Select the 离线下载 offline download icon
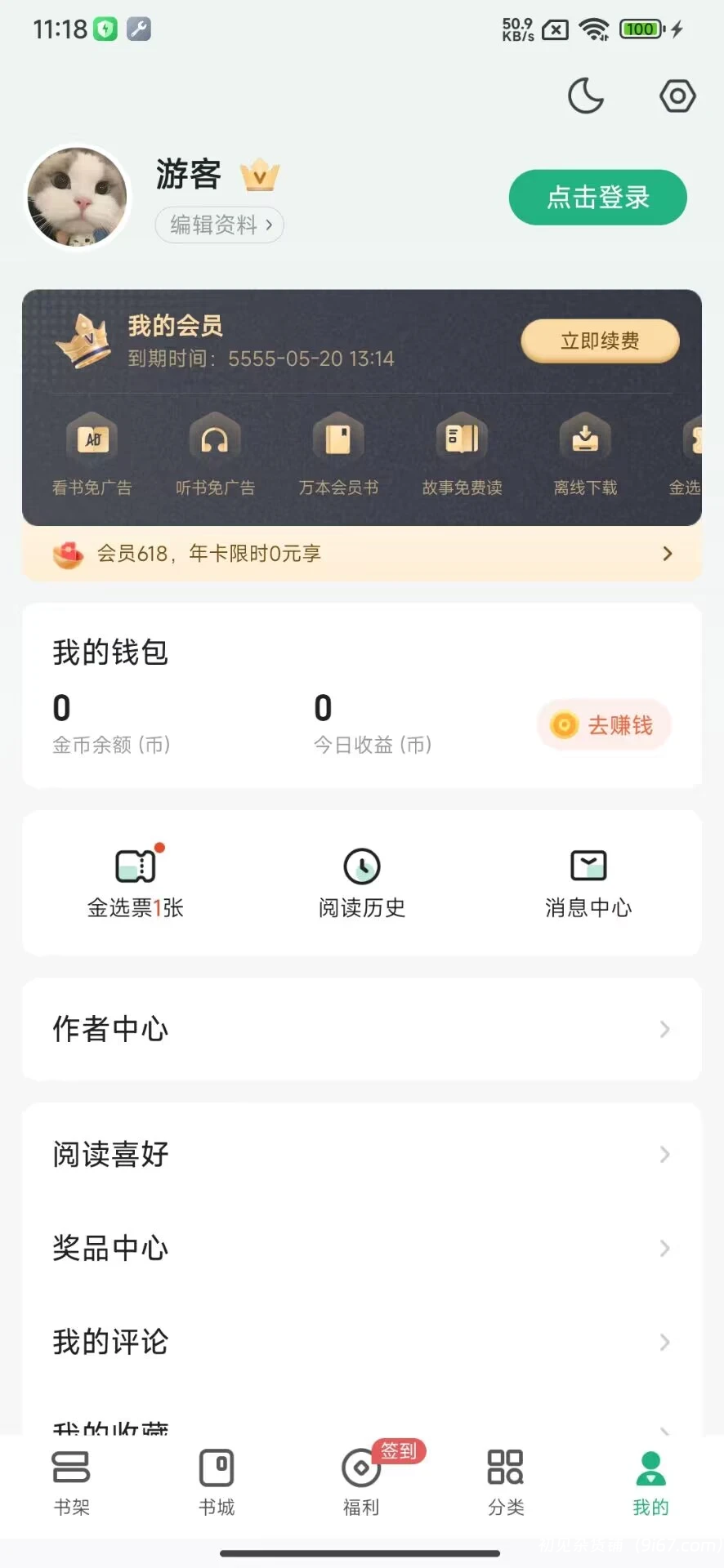Screen dimensions: 724x1568 583,453
